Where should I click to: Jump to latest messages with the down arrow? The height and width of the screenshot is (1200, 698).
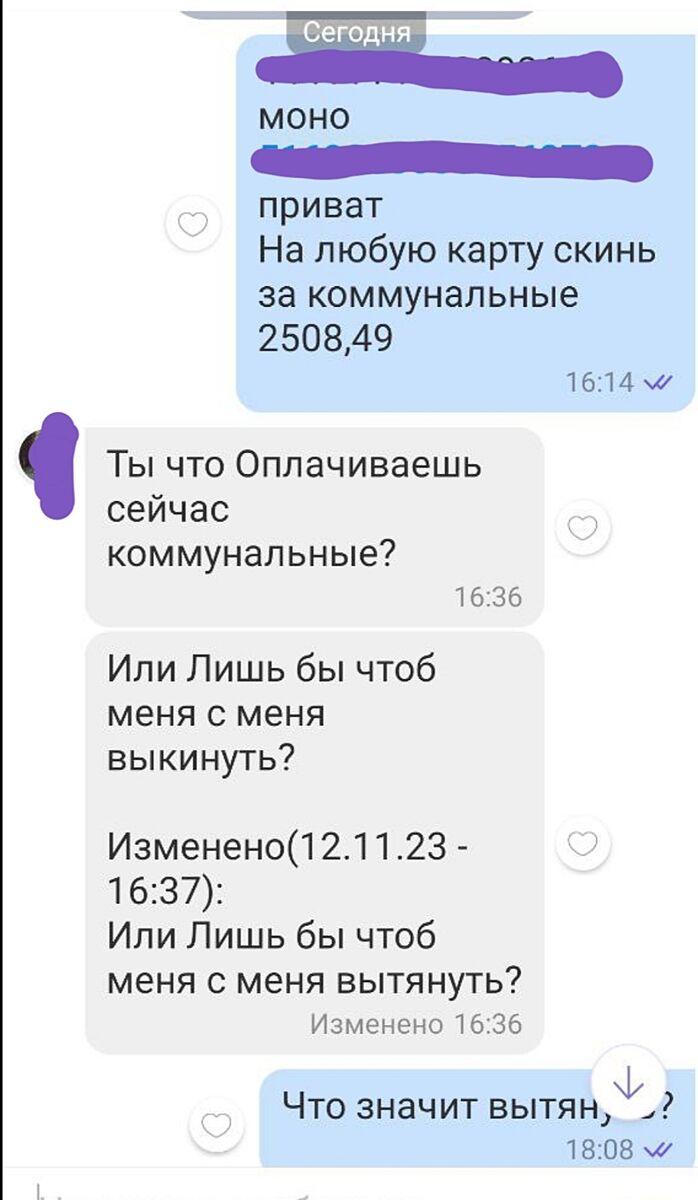point(627,1083)
